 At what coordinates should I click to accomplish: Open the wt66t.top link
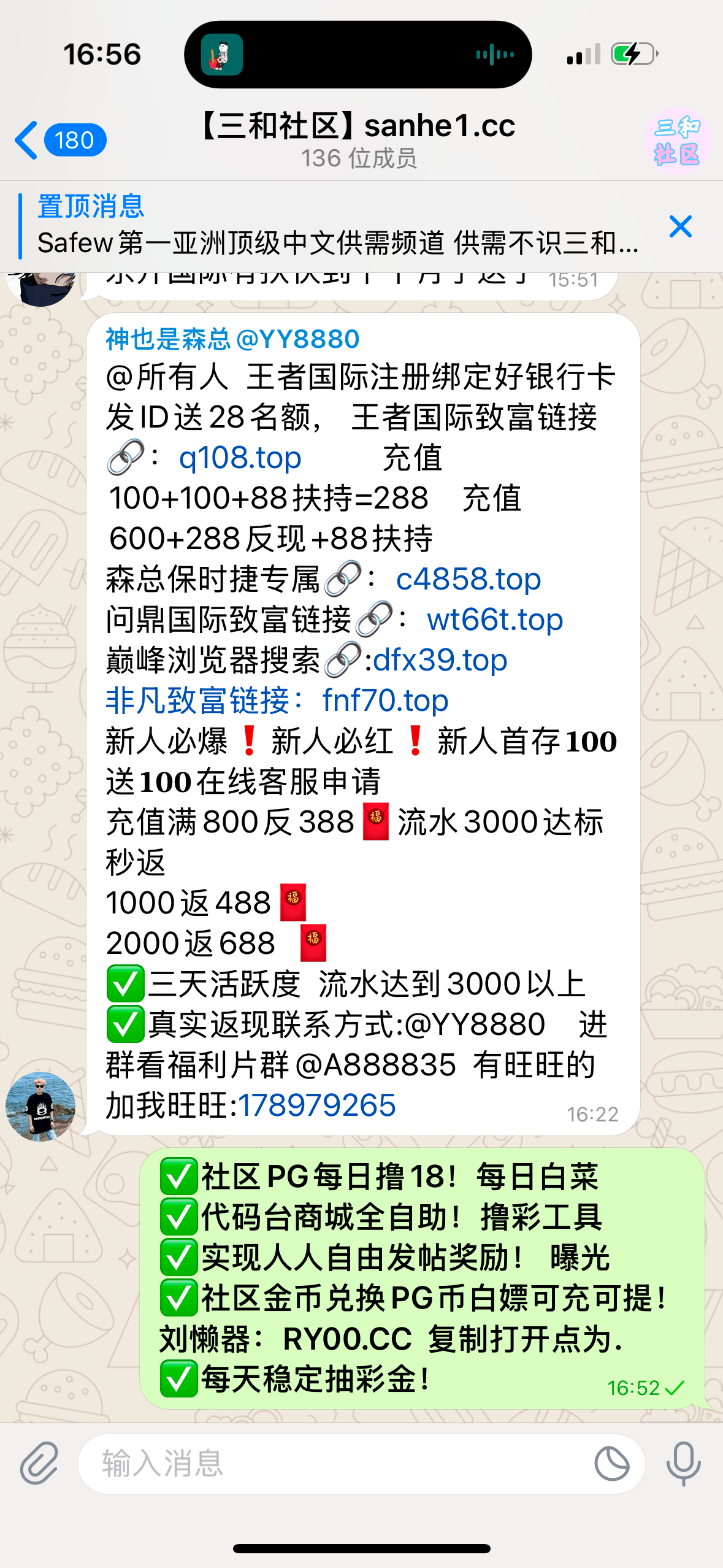pos(495,620)
